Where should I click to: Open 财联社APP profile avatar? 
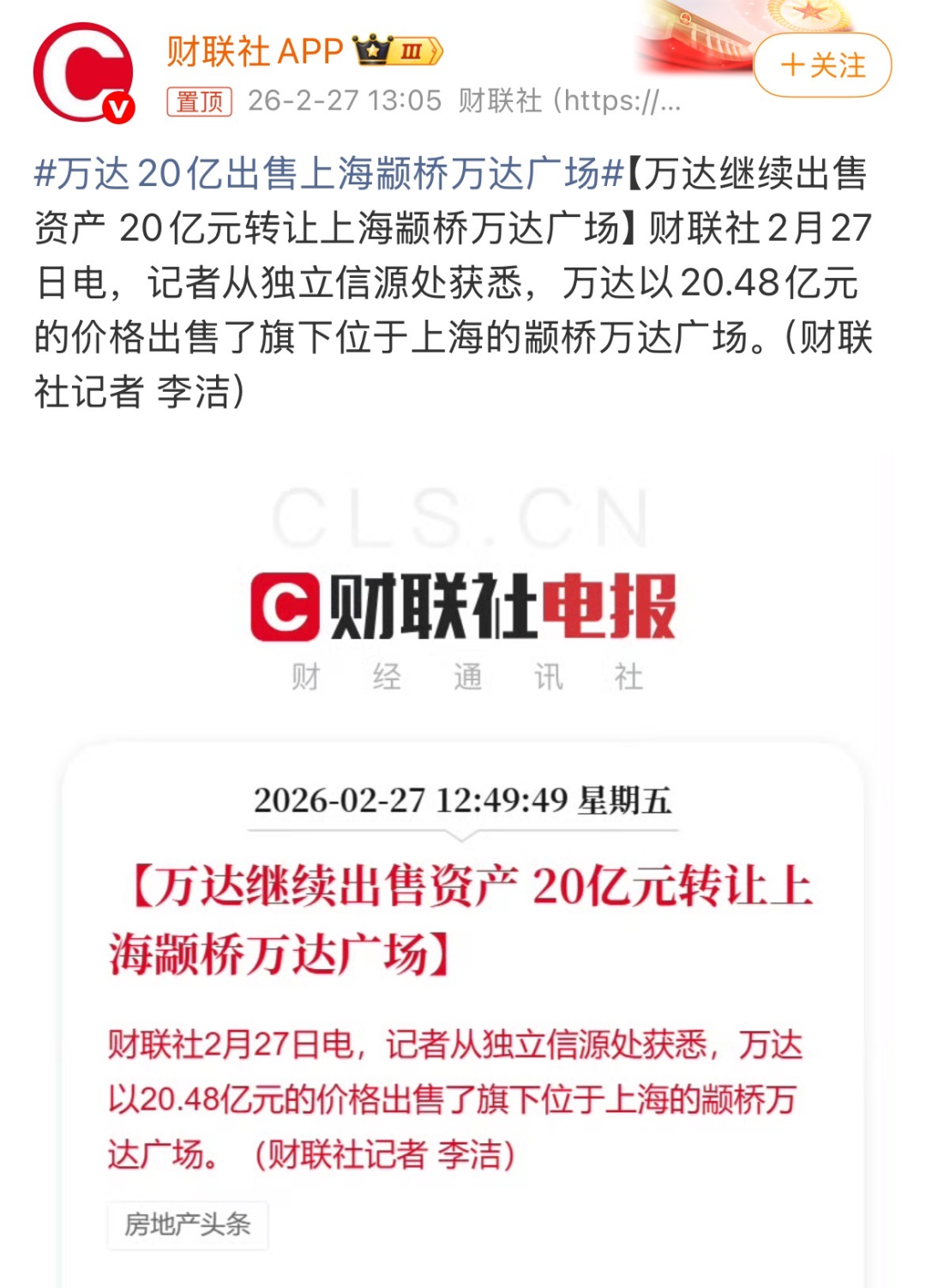83,73
